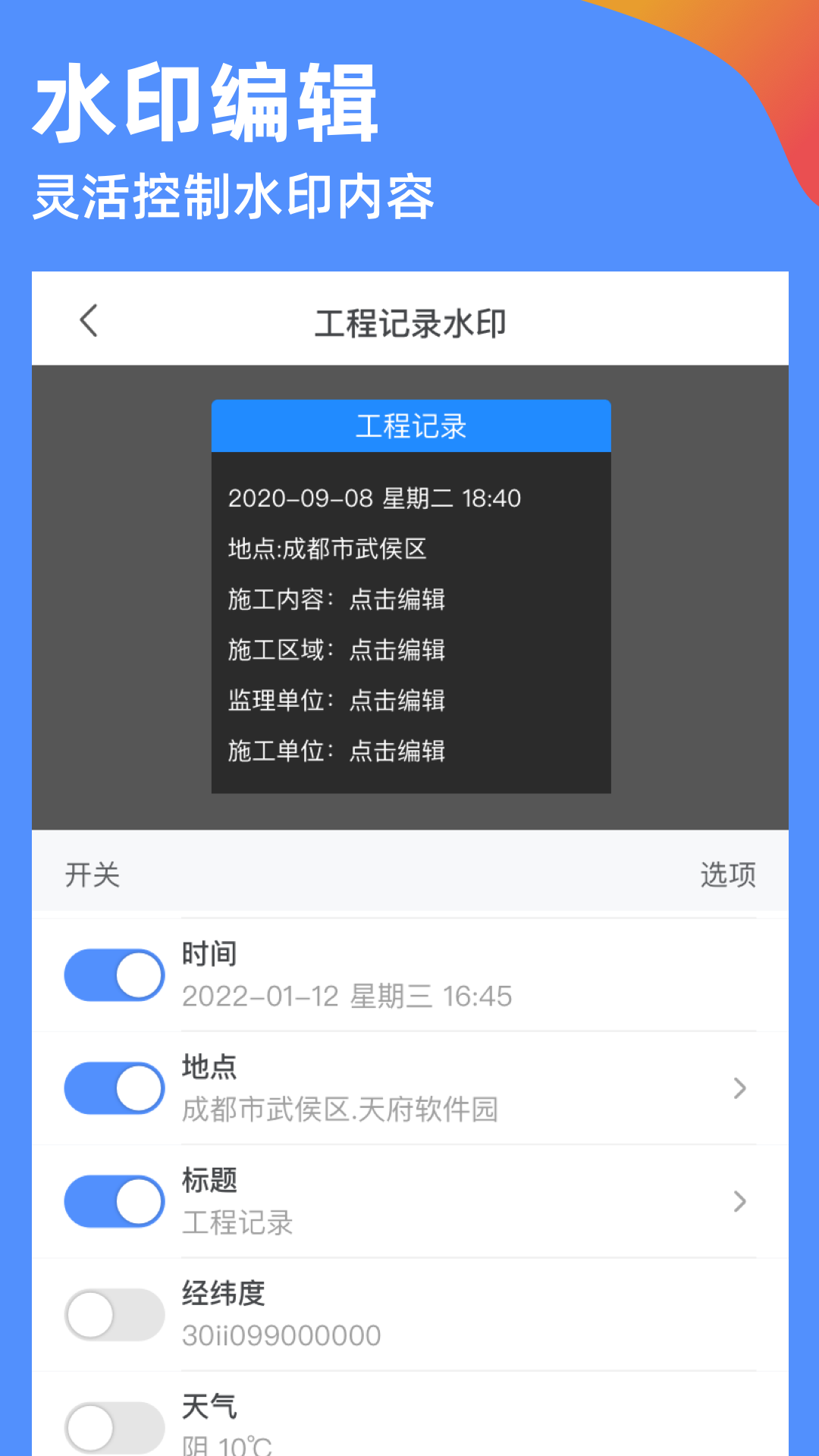This screenshot has height=1456, width=819.
Task: Switch to the 选项 tab
Action: click(727, 874)
